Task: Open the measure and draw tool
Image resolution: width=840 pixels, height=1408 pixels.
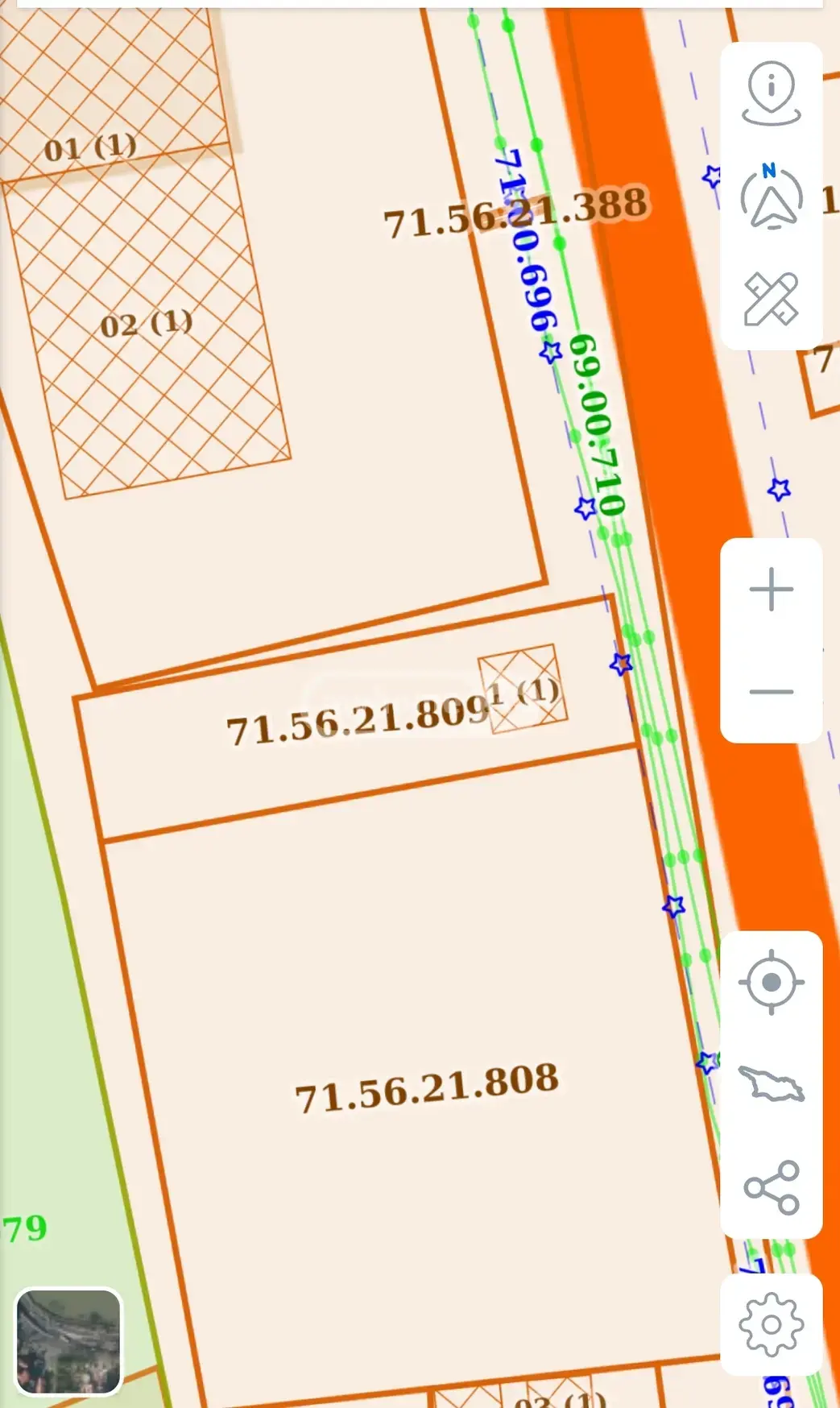Action: click(x=771, y=299)
